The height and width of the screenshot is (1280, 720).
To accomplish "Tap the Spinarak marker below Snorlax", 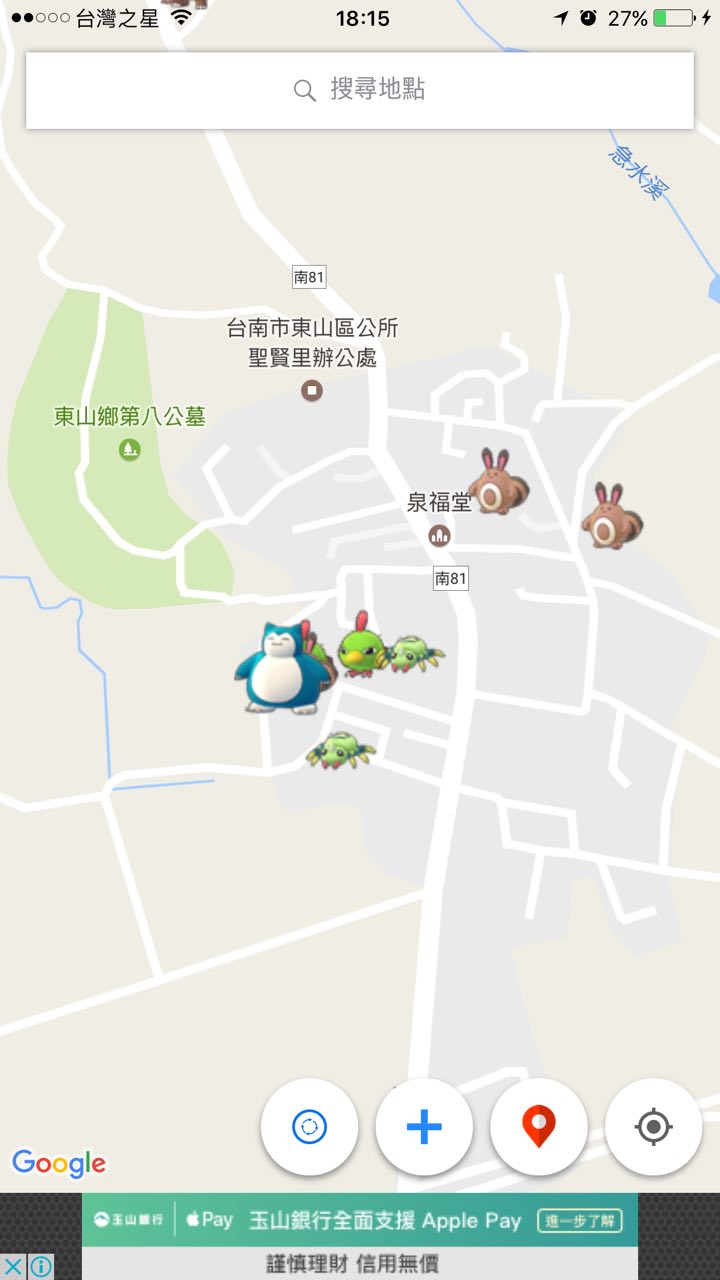I will point(340,748).
